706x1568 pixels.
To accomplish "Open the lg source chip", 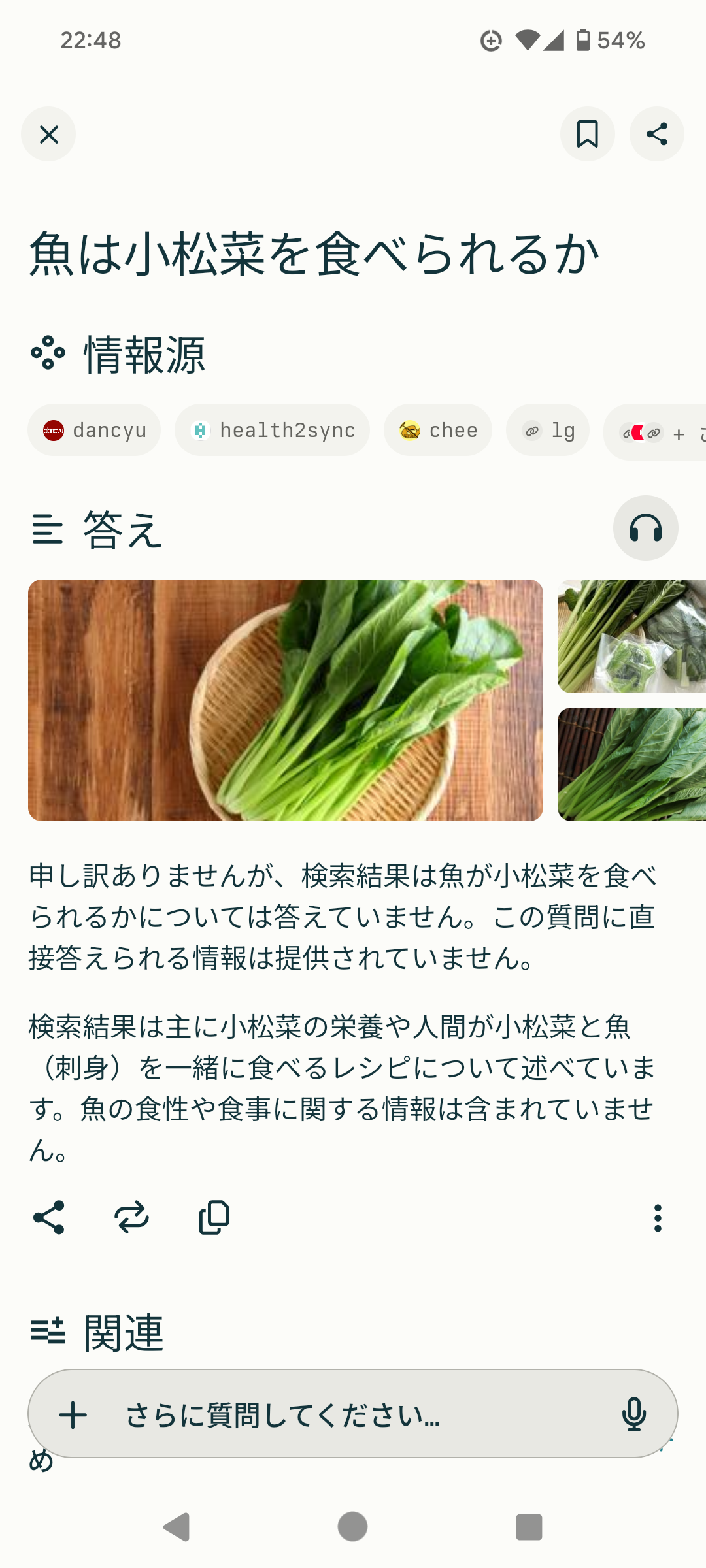I will 548,431.
